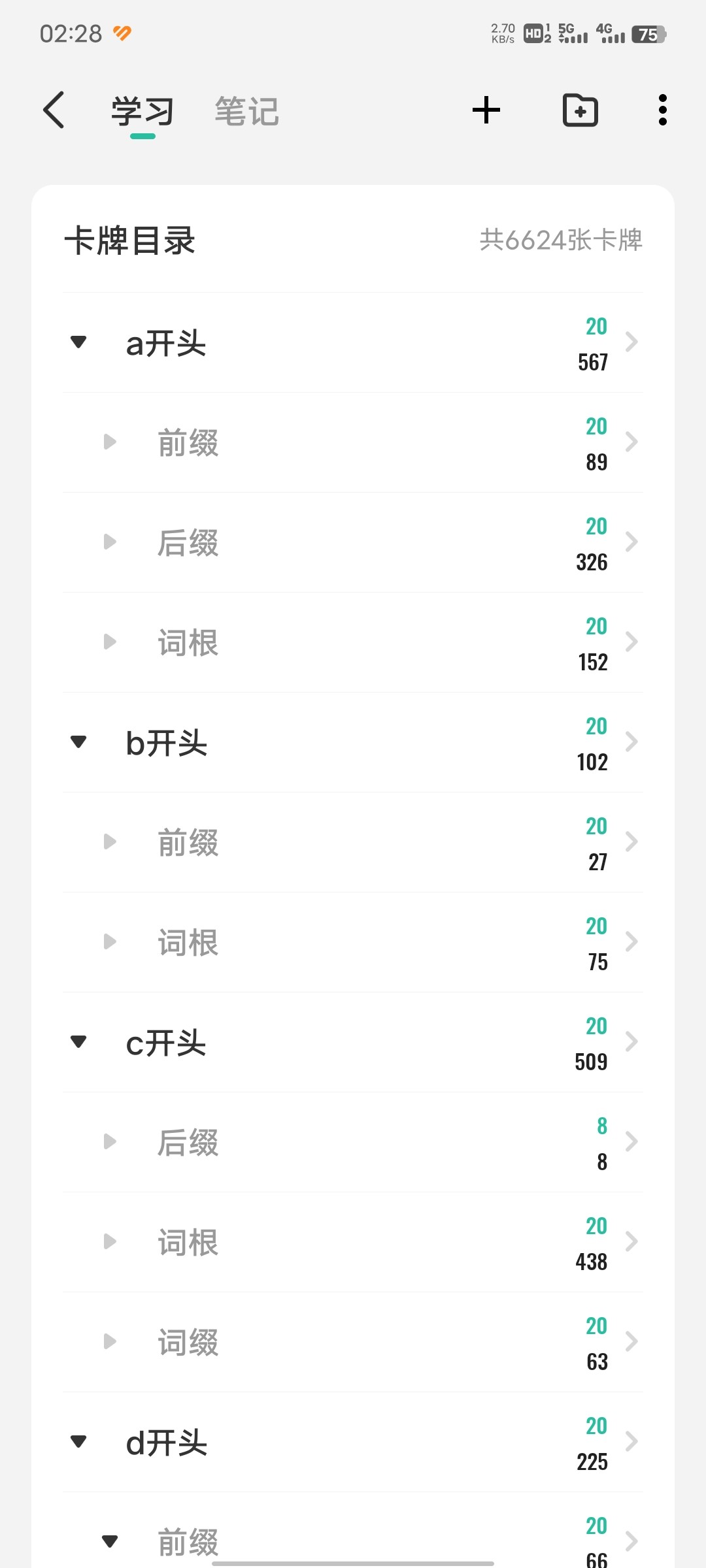Collapse the d开头 deck arrow
The height and width of the screenshot is (1568, 706).
(78, 1441)
